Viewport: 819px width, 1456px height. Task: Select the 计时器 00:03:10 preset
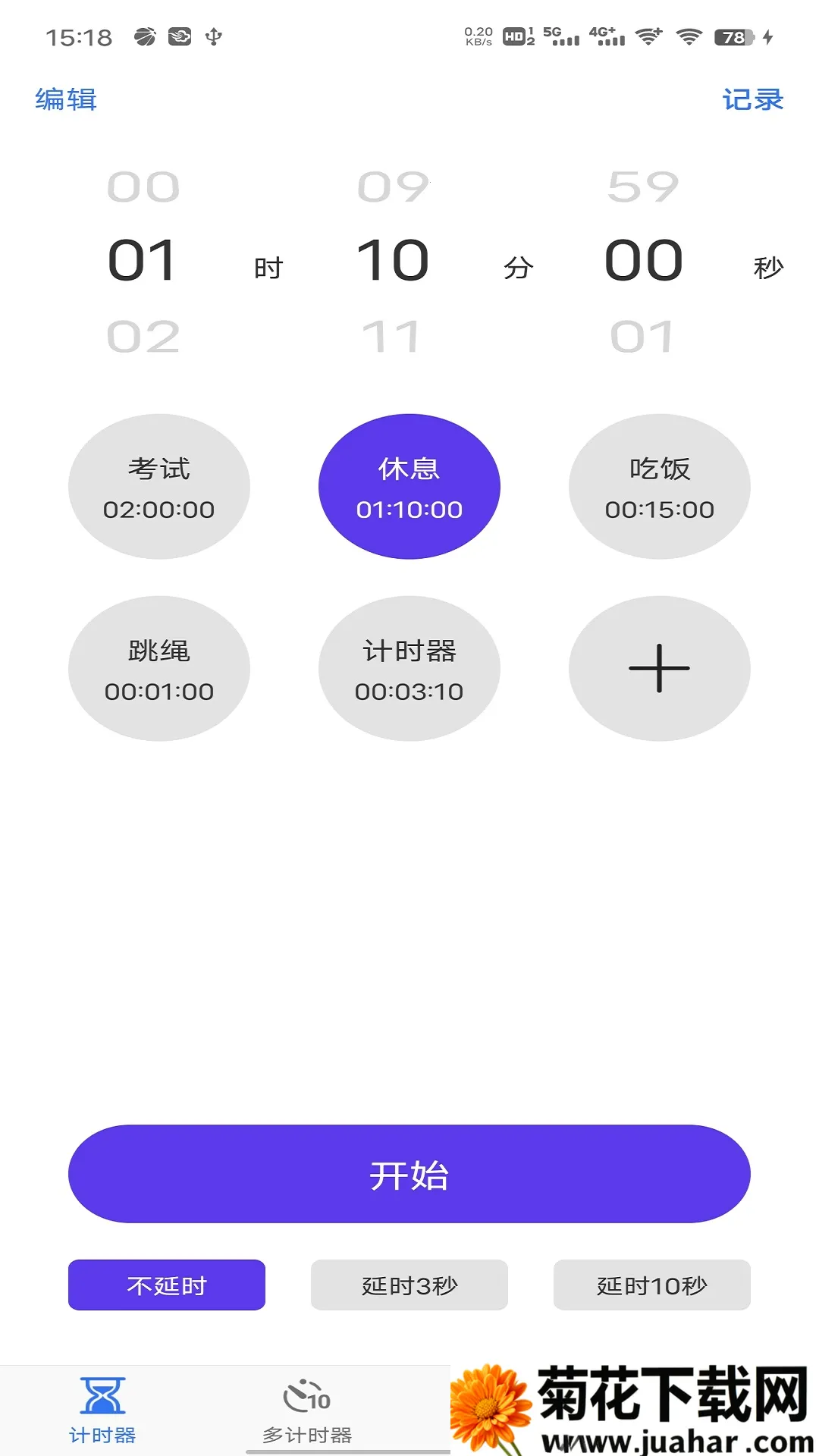pos(409,667)
